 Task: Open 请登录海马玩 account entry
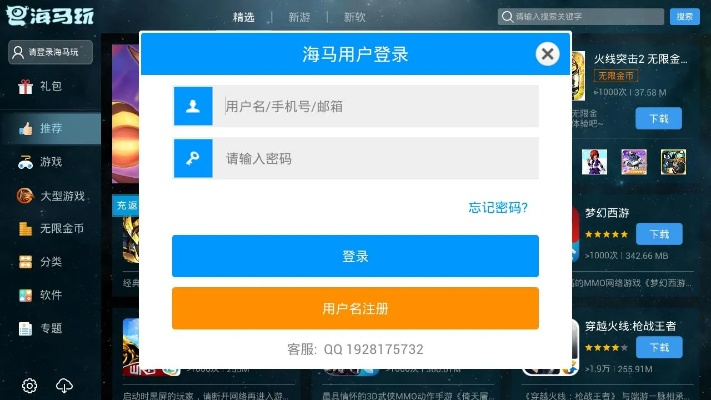(x=51, y=52)
